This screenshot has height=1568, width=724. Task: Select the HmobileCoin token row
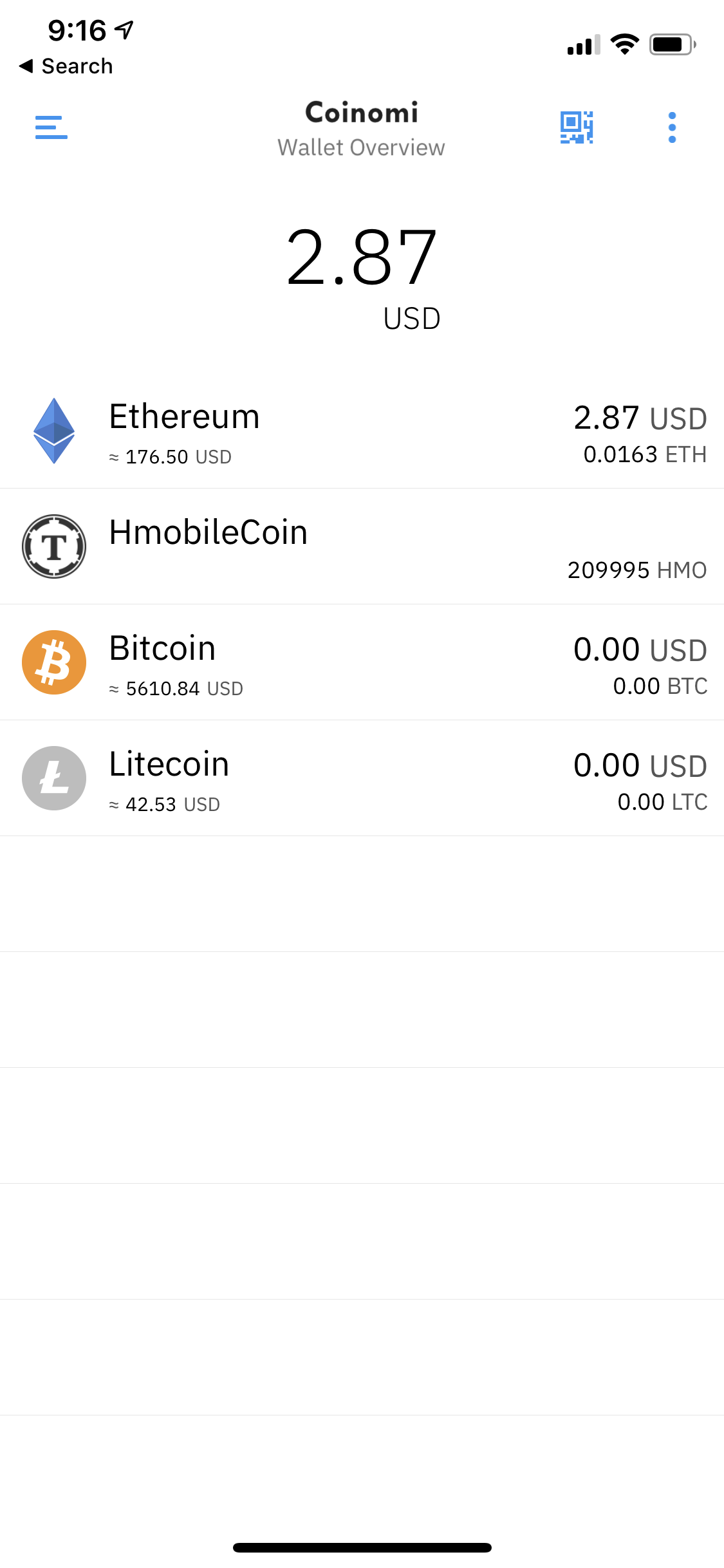pos(362,547)
